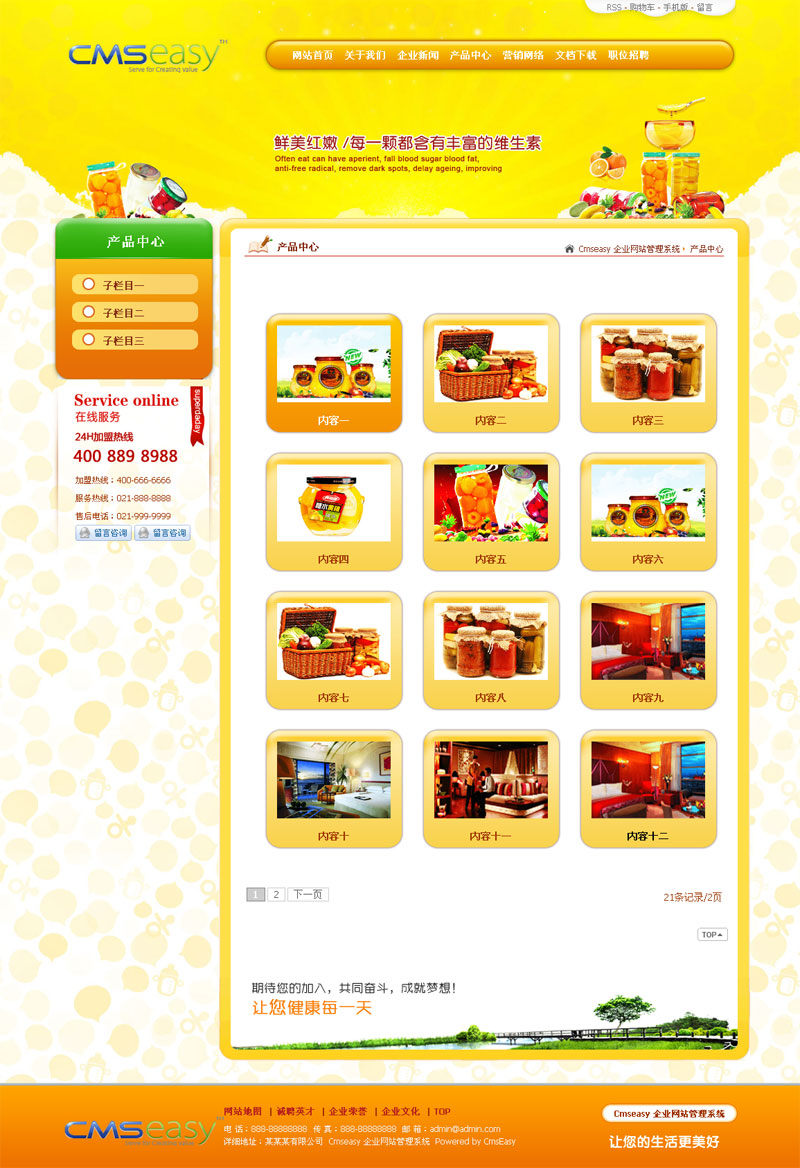Image resolution: width=800 pixels, height=1168 pixels.
Task: Jump back up with TOP button
Action: click(712, 935)
